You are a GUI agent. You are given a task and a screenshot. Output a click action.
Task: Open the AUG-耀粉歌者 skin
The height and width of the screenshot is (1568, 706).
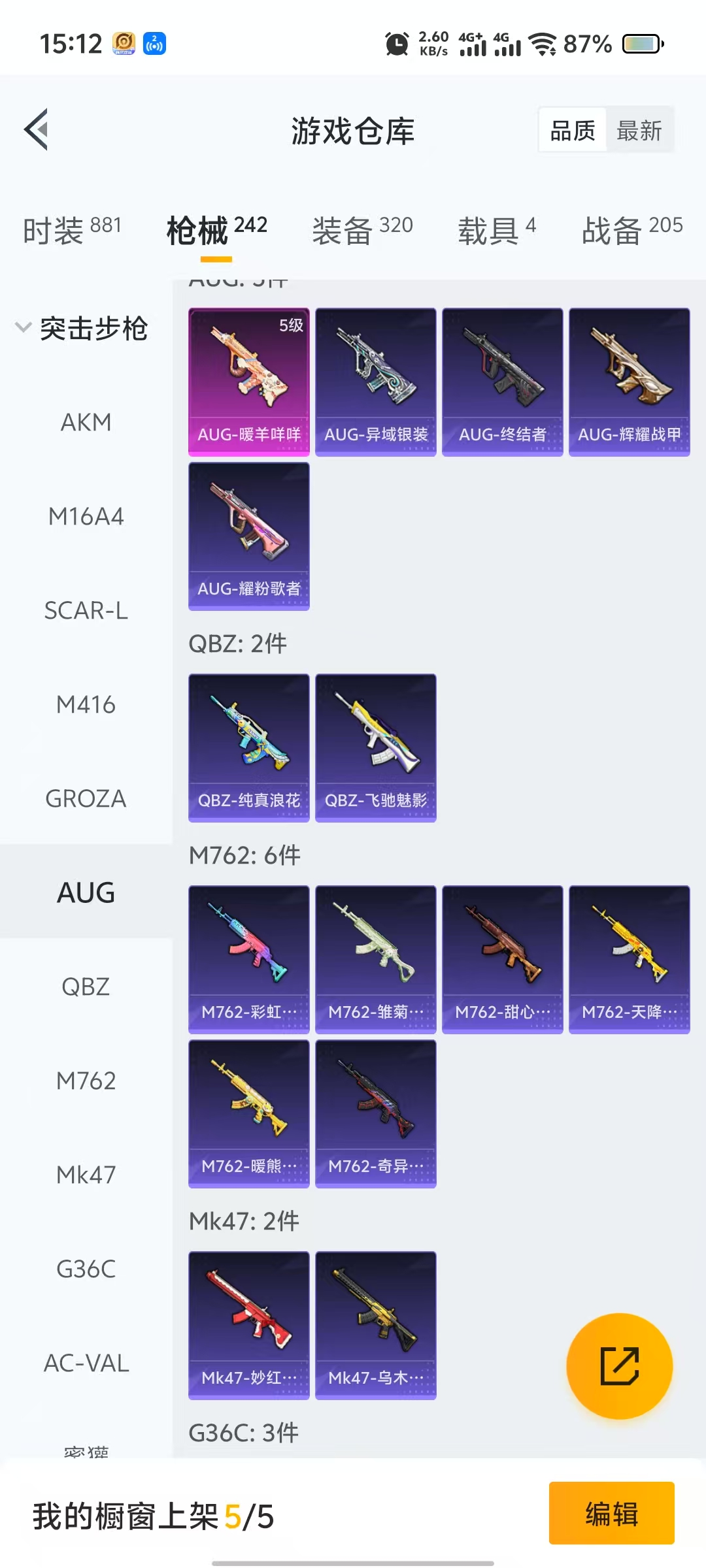pos(248,536)
